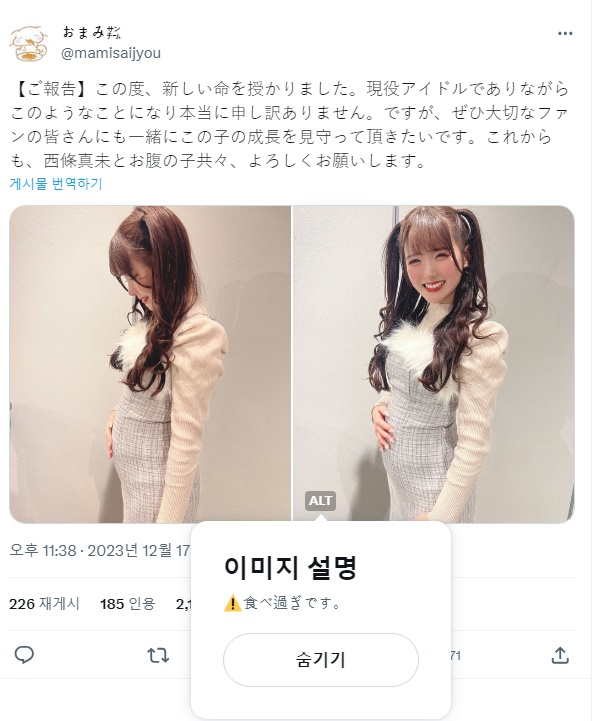The width and height of the screenshot is (614, 721).
Task: Share this tweet
Action: 560,655
